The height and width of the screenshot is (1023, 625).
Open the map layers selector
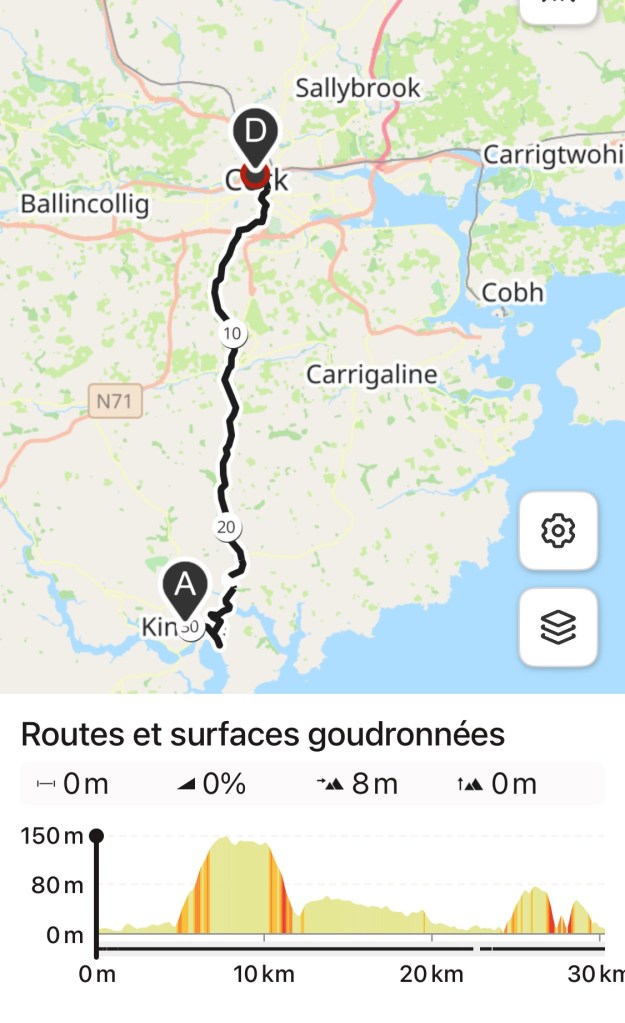[558, 627]
